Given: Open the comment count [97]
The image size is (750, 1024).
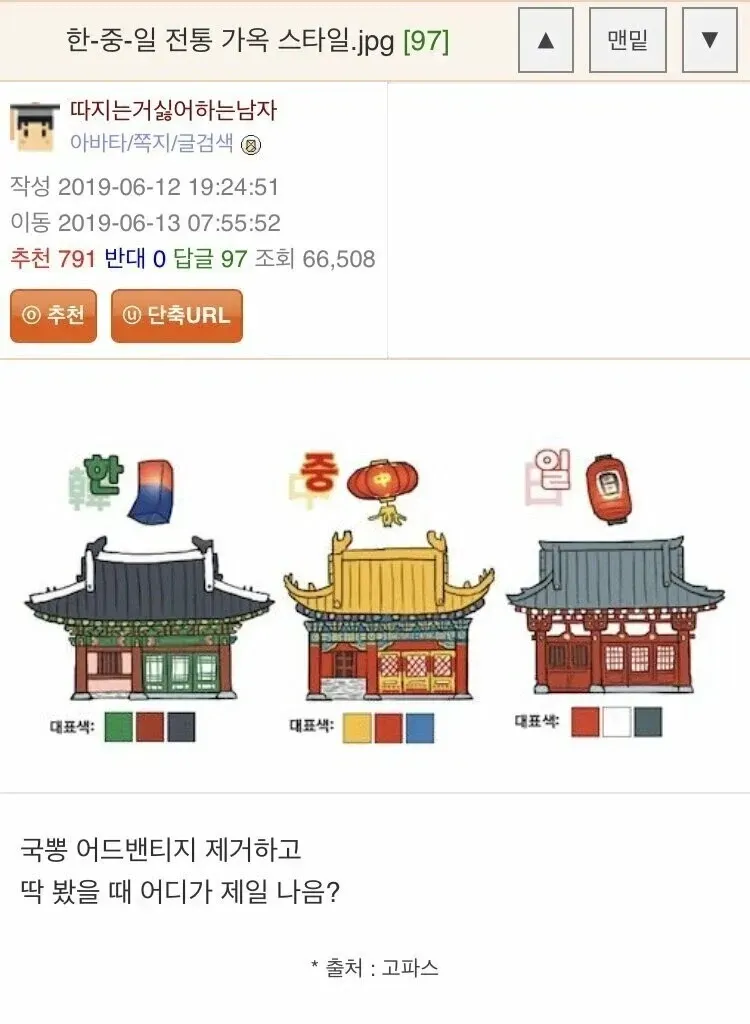Looking at the screenshot, I should tap(427, 41).
